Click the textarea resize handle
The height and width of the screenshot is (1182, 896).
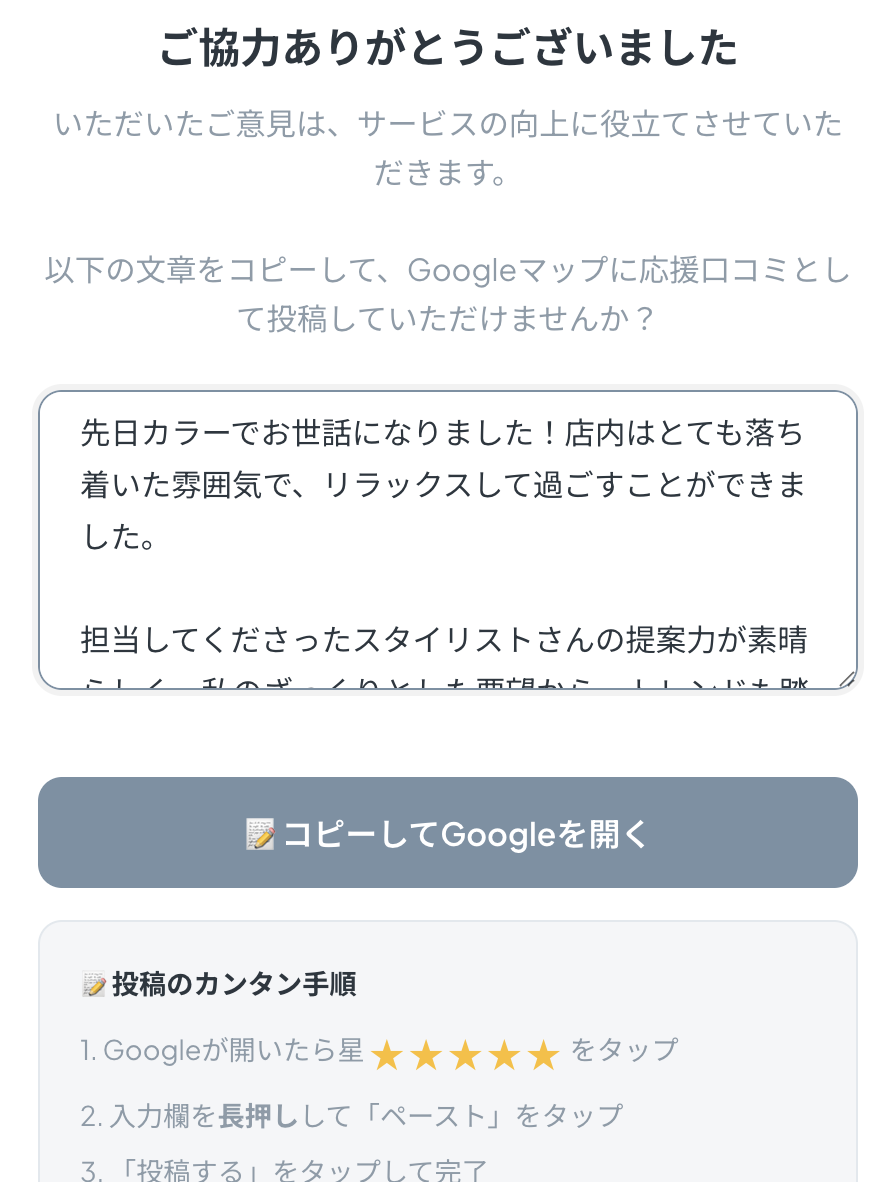coord(845,677)
